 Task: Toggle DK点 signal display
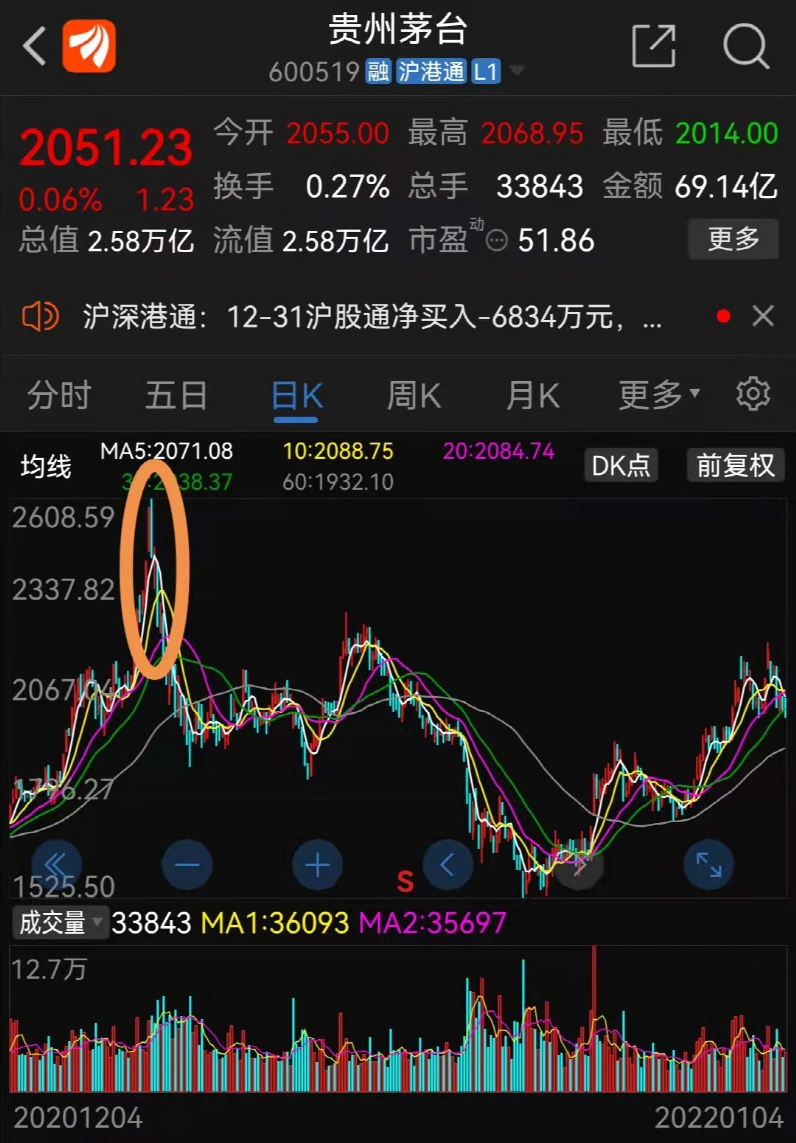[620, 466]
